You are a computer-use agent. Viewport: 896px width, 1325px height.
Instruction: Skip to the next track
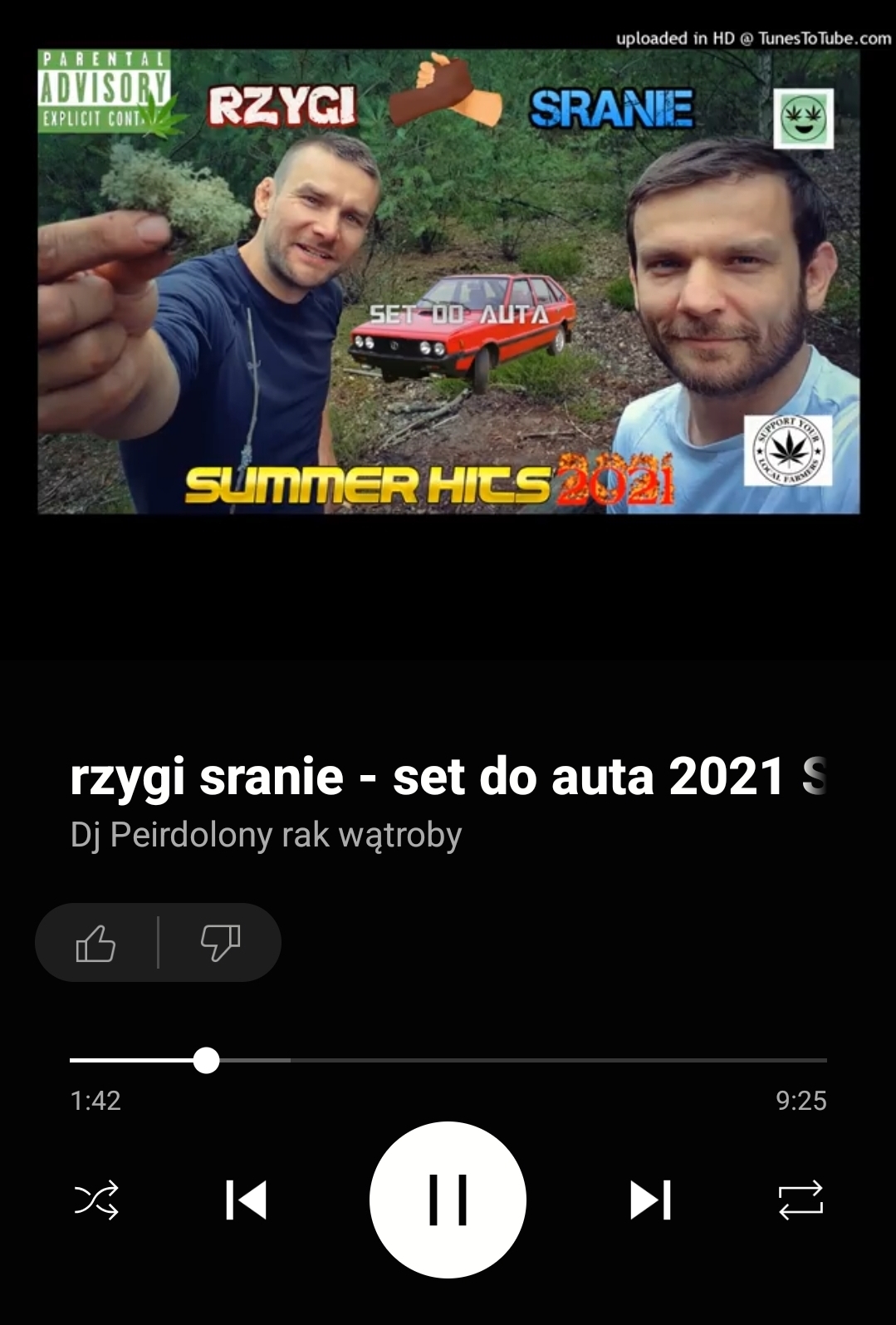coord(650,1200)
